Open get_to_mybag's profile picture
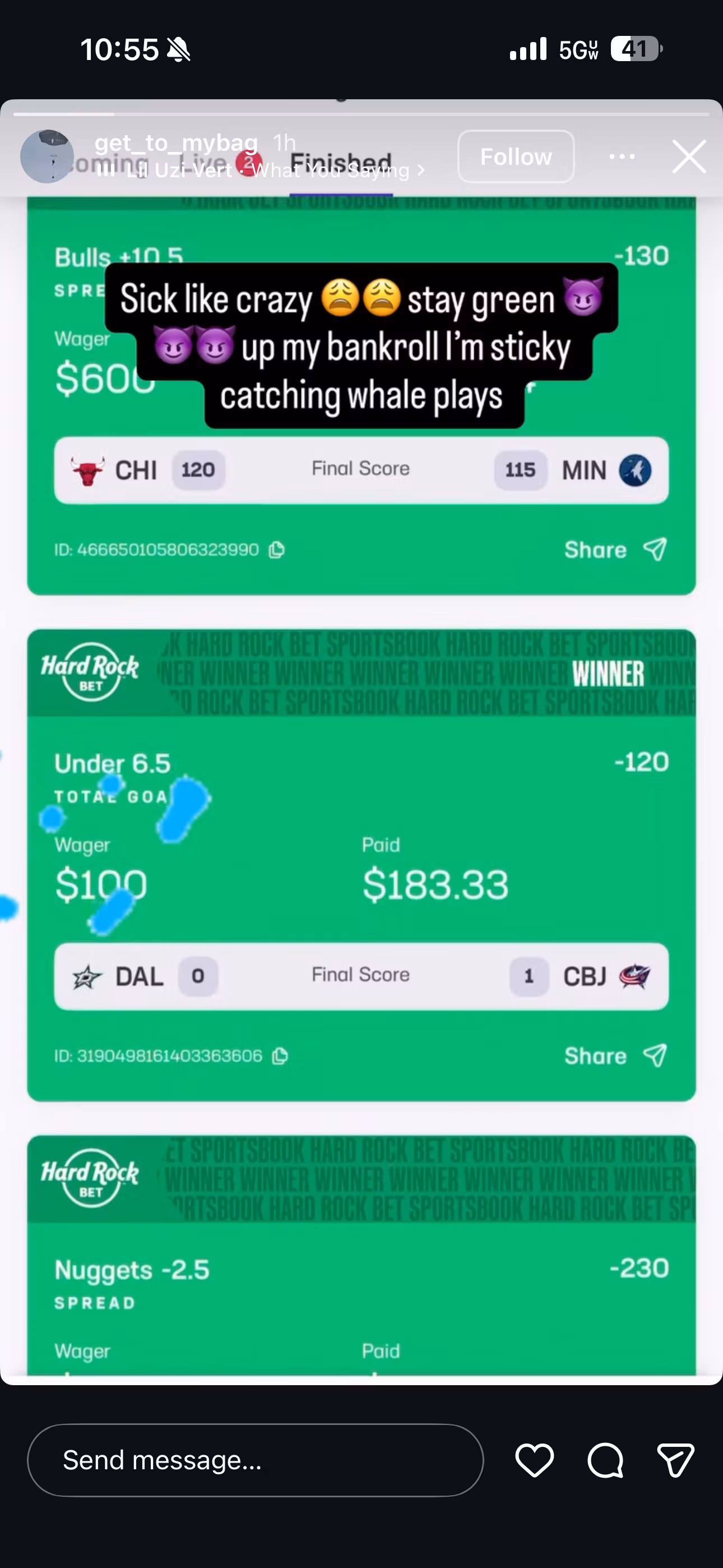 [x=47, y=156]
